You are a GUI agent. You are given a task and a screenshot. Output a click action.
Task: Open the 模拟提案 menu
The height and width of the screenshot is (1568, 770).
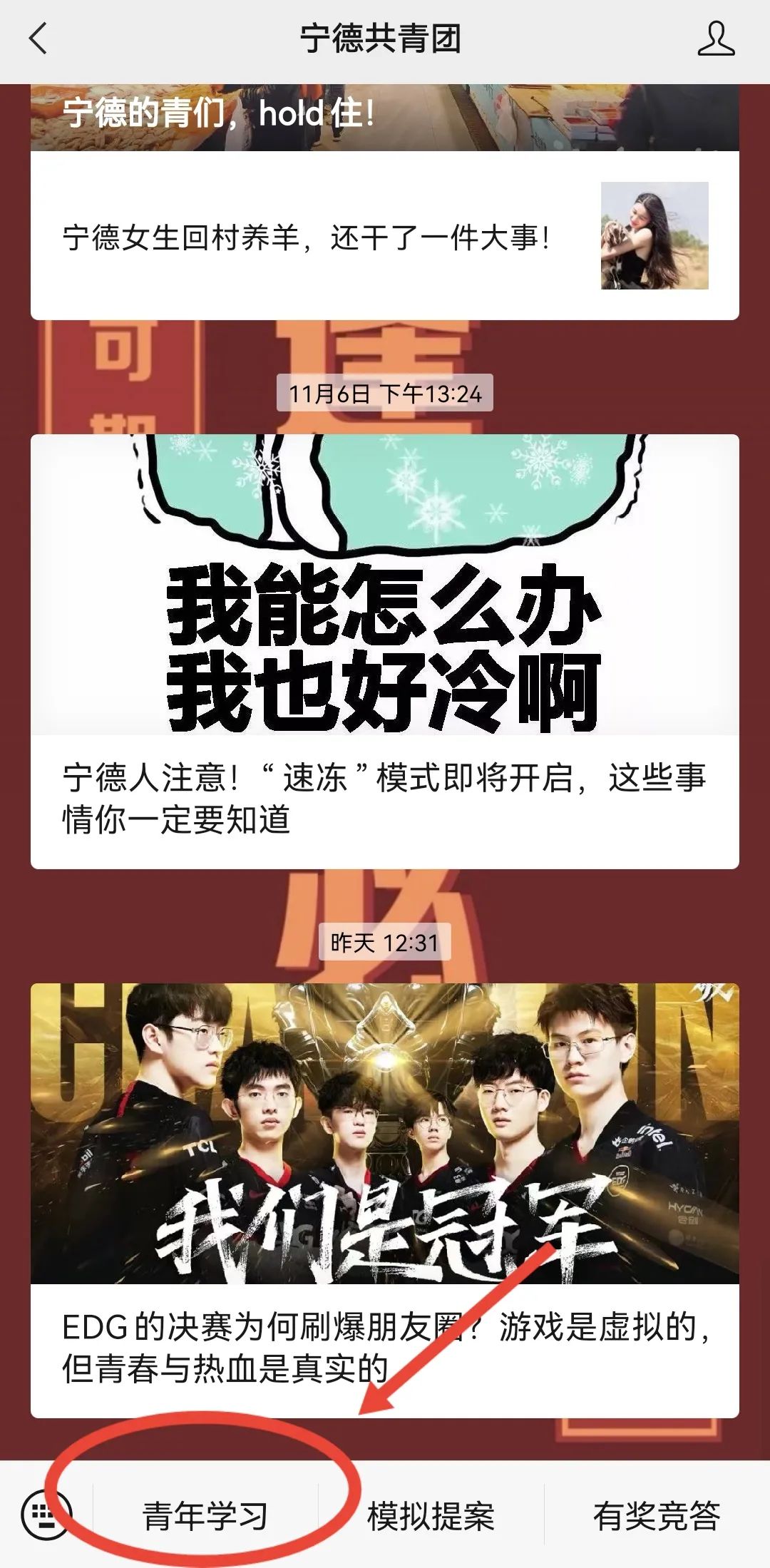tap(431, 1516)
